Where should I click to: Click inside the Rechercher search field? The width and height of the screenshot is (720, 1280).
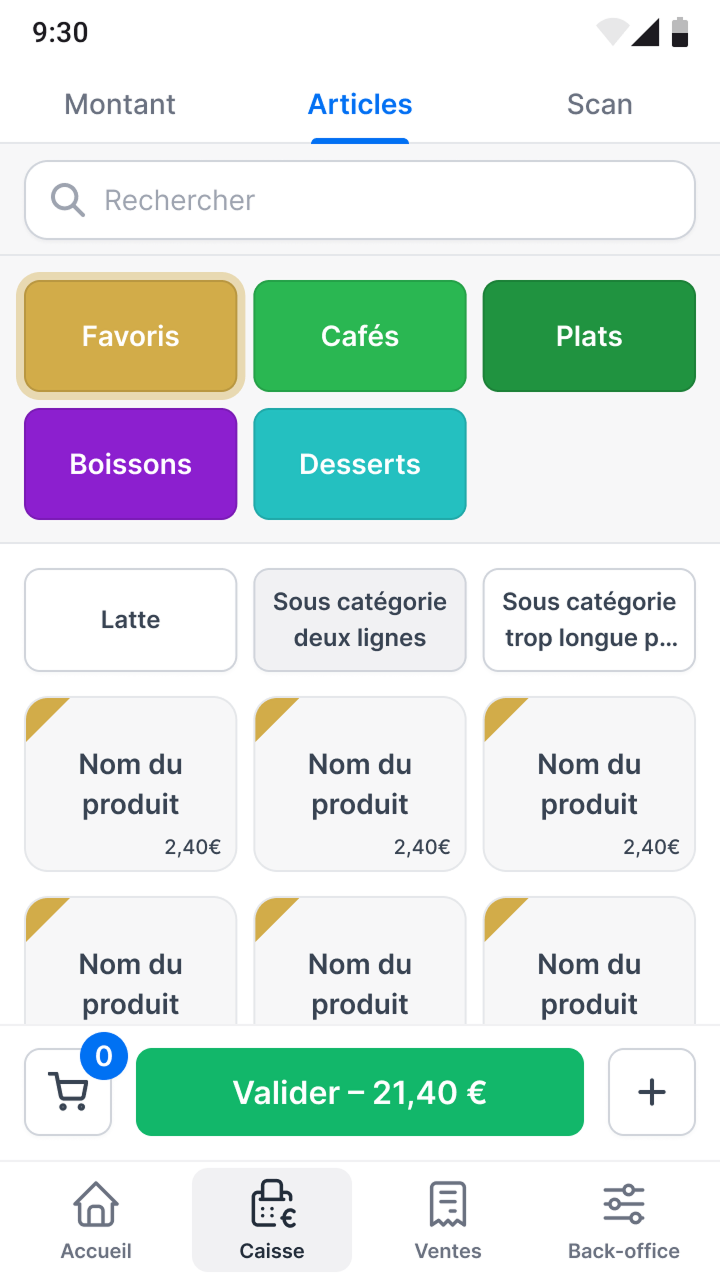pyautogui.click(x=360, y=199)
